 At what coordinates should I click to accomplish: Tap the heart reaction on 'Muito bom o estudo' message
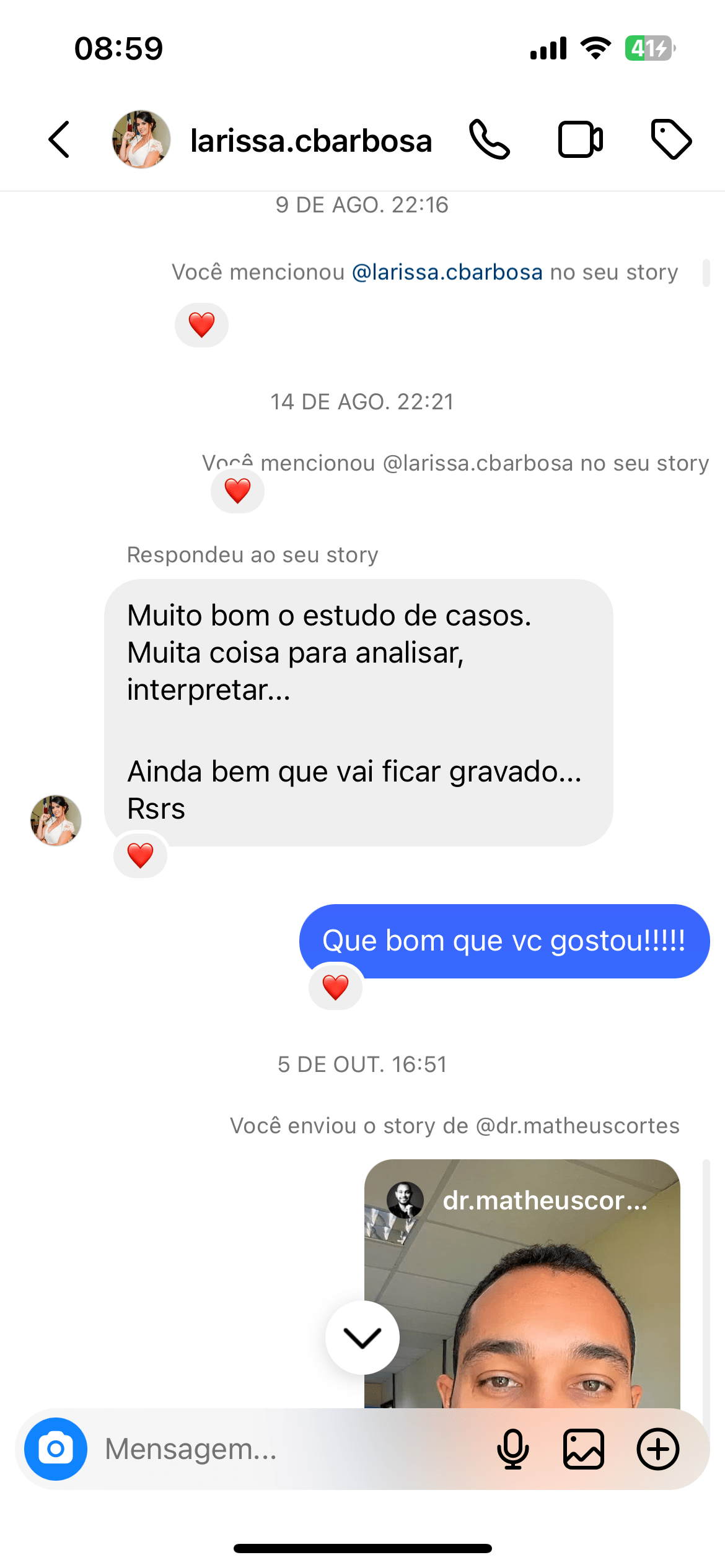pyautogui.click(x=140, y=856)
